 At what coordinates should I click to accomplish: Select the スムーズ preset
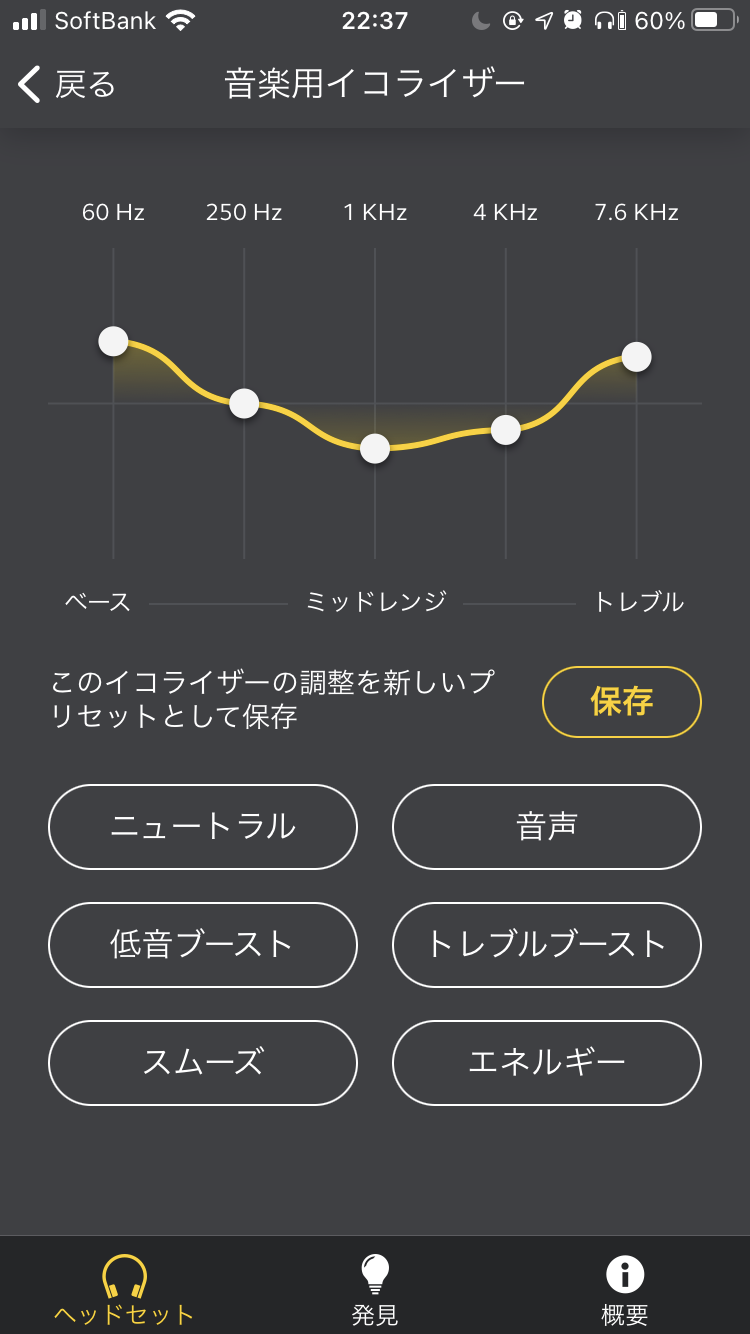[203, 1063]
